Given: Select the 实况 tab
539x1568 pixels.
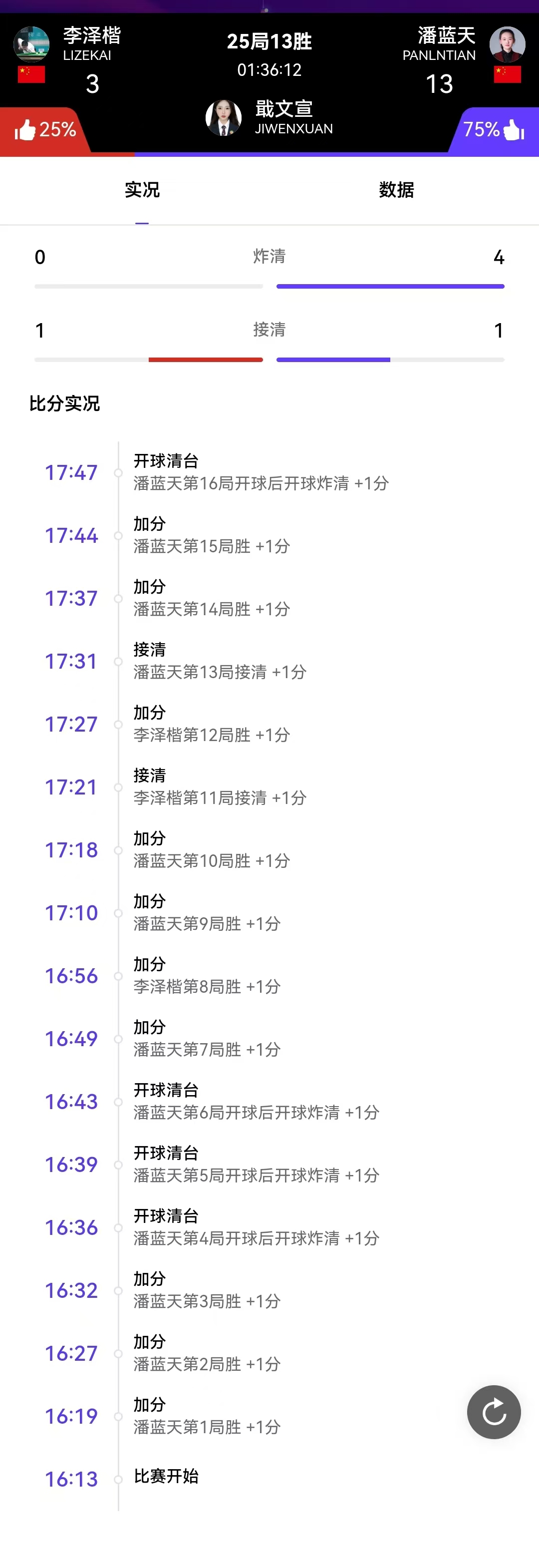Looking at the screenshot, I should tap(142, 190).
